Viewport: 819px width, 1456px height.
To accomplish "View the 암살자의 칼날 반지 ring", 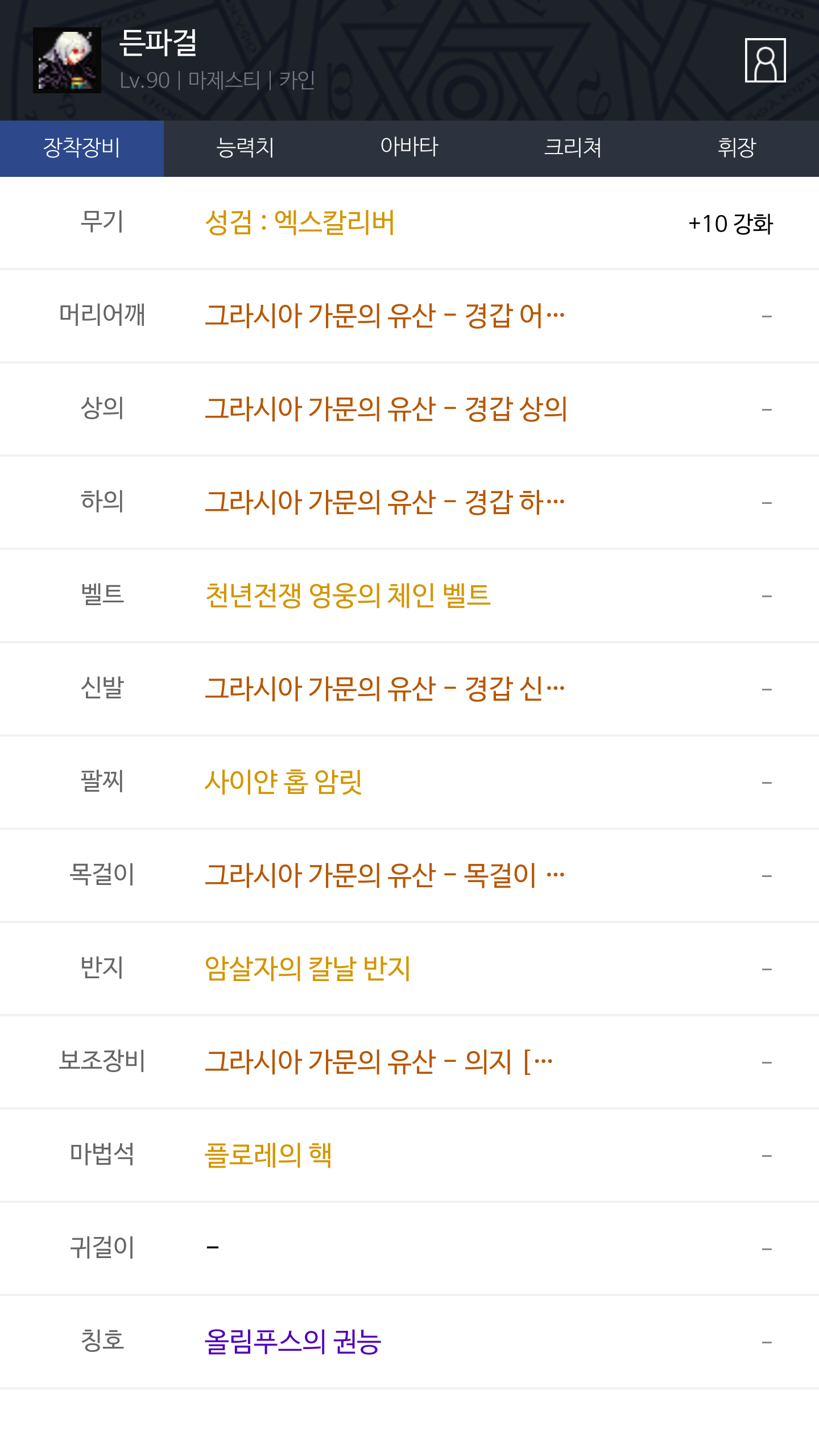I will click(307, 969).
